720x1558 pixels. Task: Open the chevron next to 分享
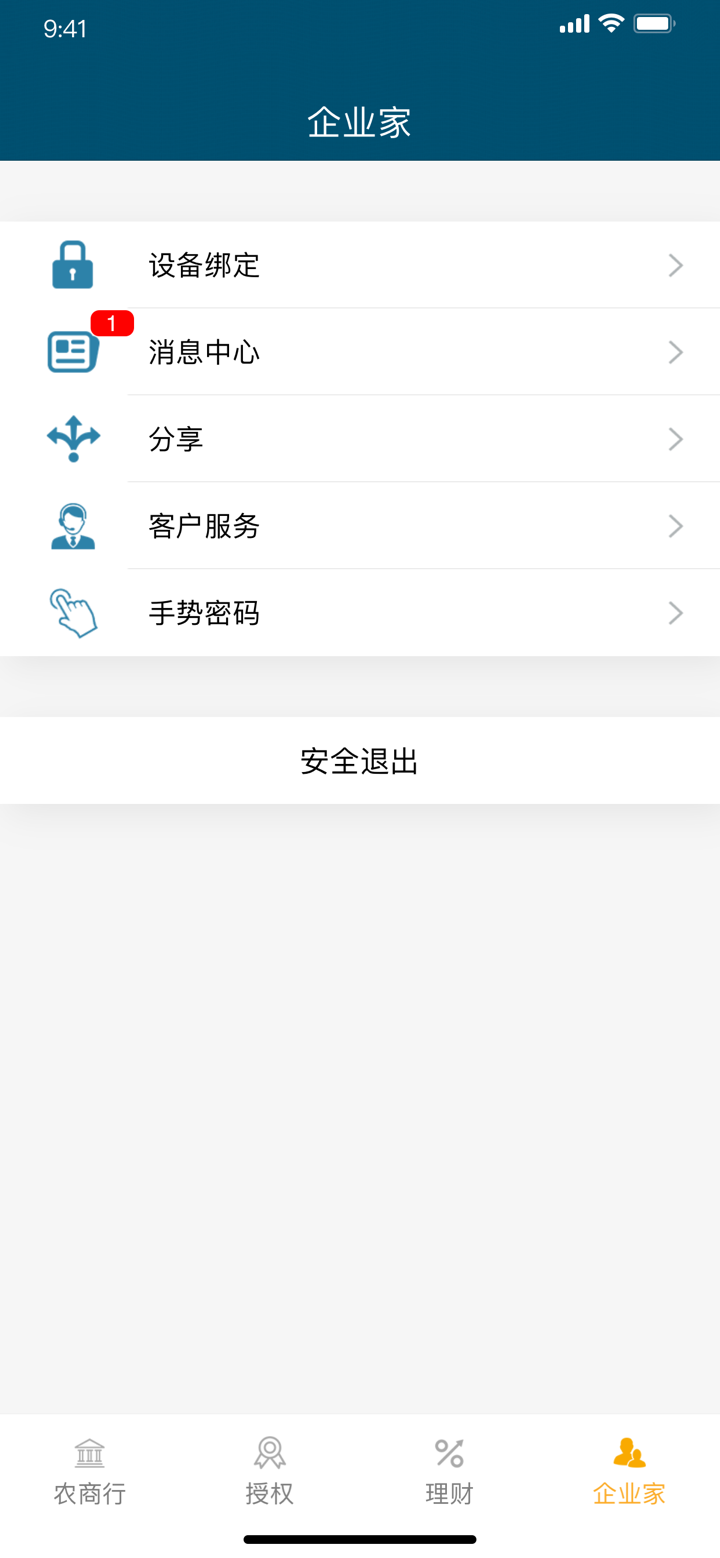tap(675, 438)
